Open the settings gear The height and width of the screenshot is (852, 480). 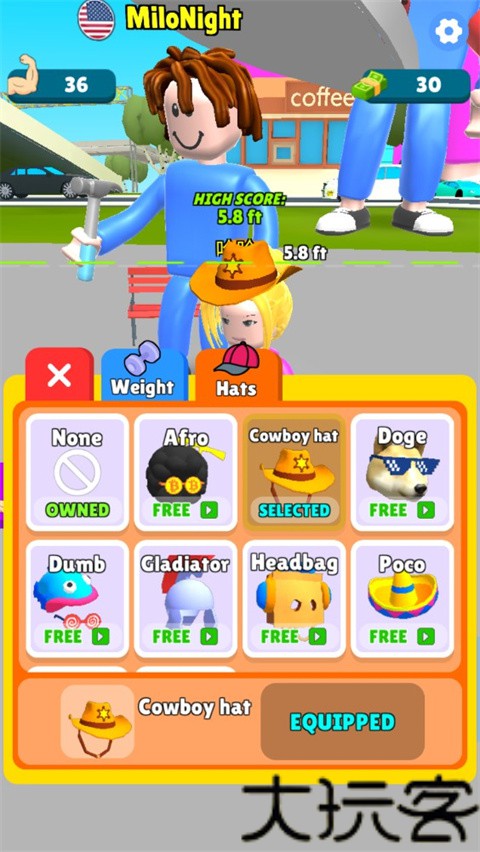(x=449, y=31)
